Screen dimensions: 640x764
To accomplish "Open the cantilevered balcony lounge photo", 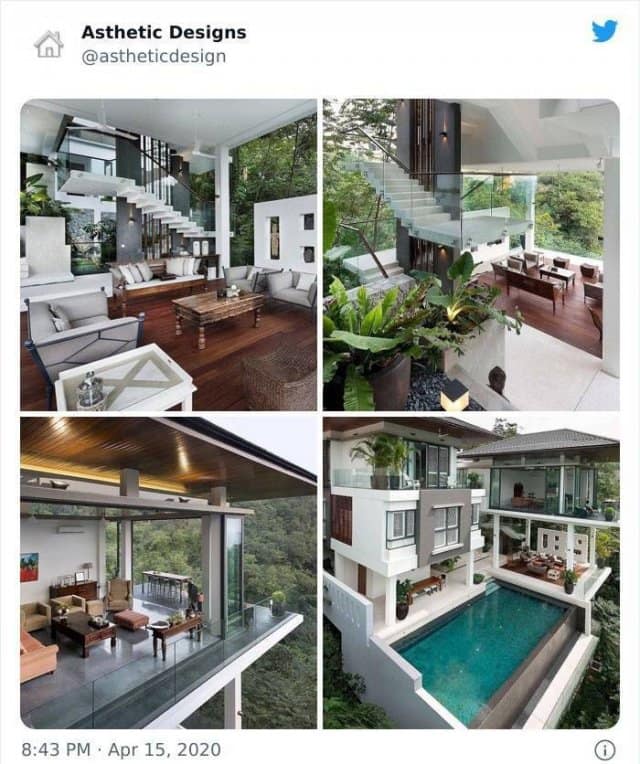I will 168,572.
